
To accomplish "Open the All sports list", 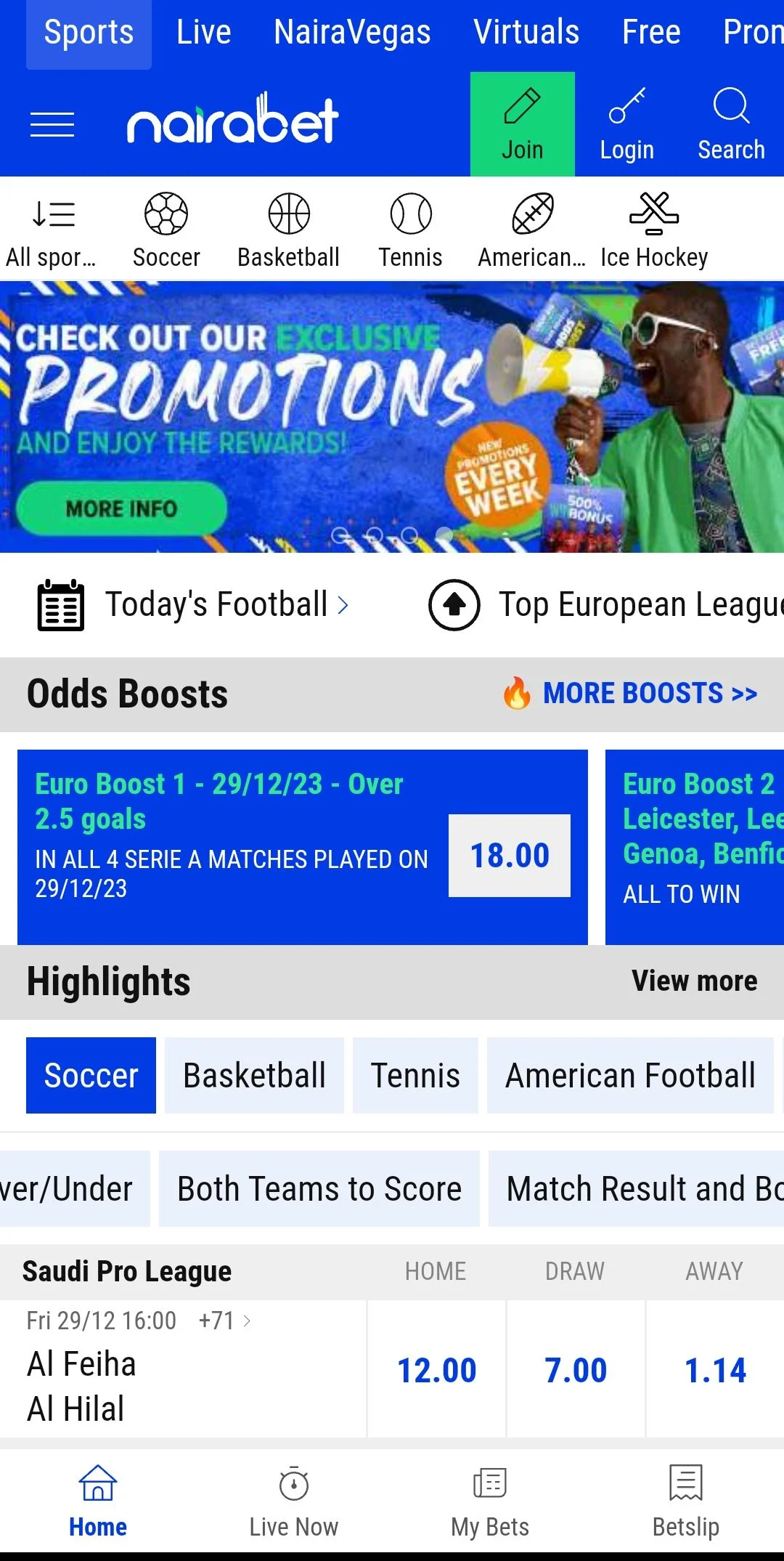I will [52, 230].
